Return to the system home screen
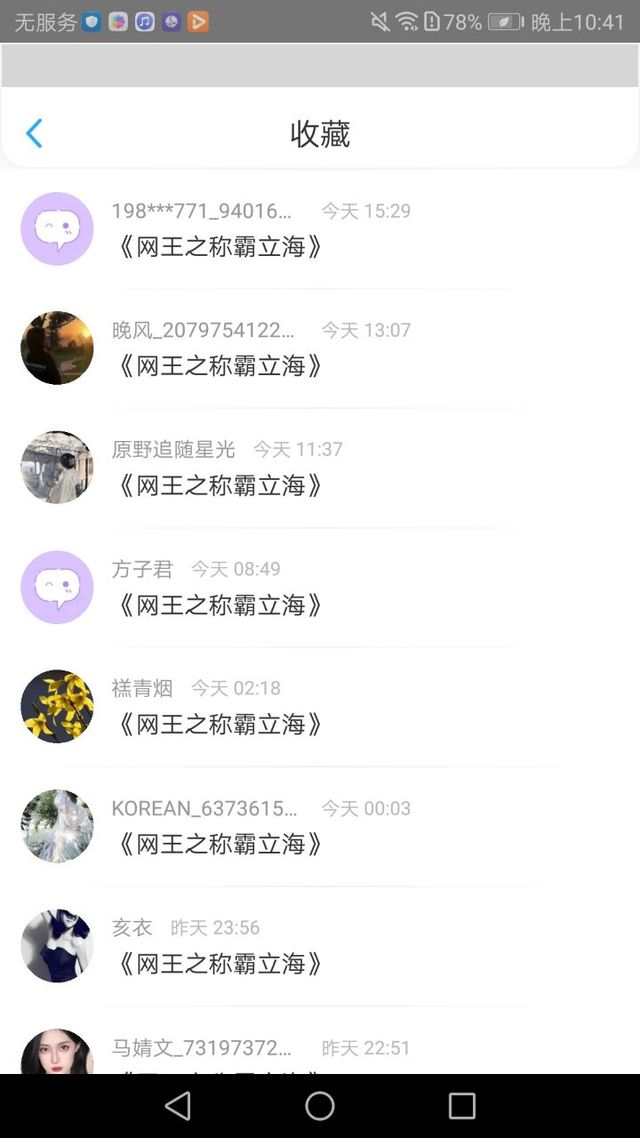 pos(320,1105)
